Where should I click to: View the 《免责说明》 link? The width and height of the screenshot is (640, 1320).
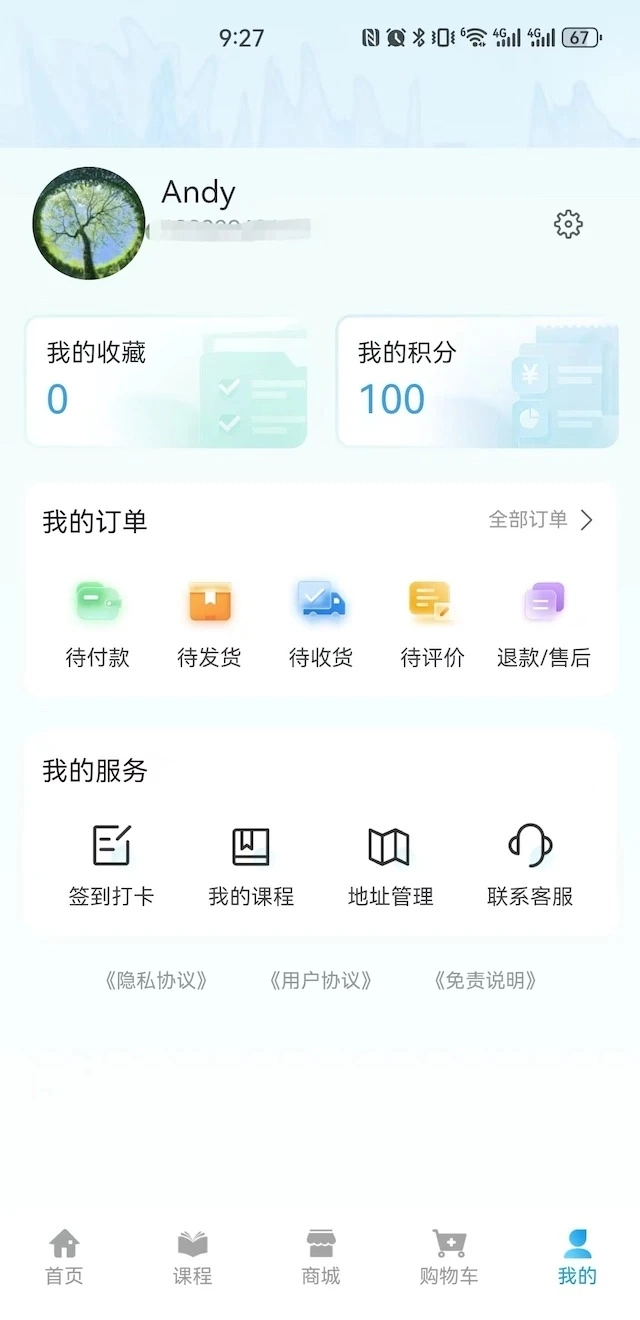click(486, 980)
